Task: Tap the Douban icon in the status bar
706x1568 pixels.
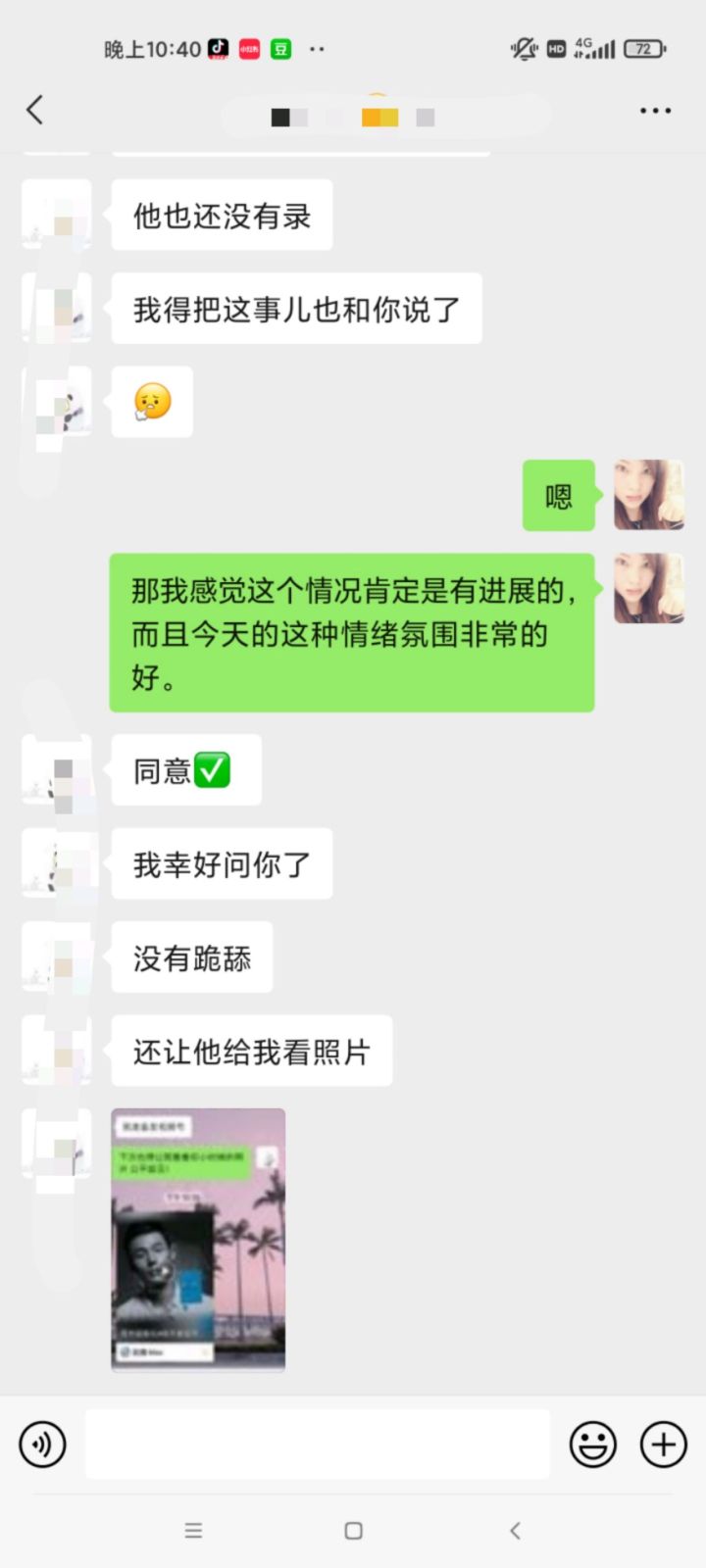Action: [x=280, y=48]
